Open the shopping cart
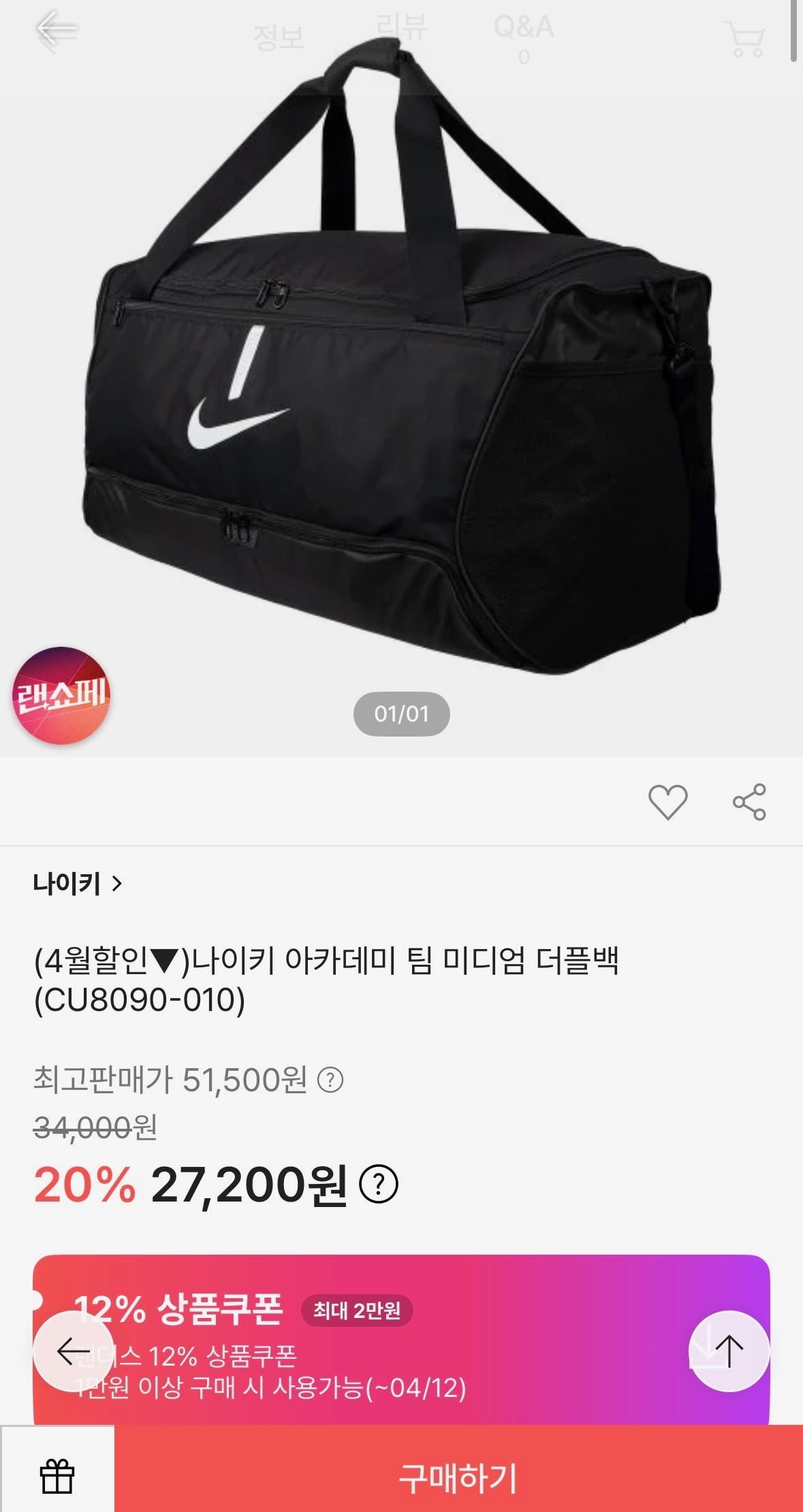Image resolution: width=803 pixels, height=1512 pixels. pyautogui.click(x=745, y=39)
